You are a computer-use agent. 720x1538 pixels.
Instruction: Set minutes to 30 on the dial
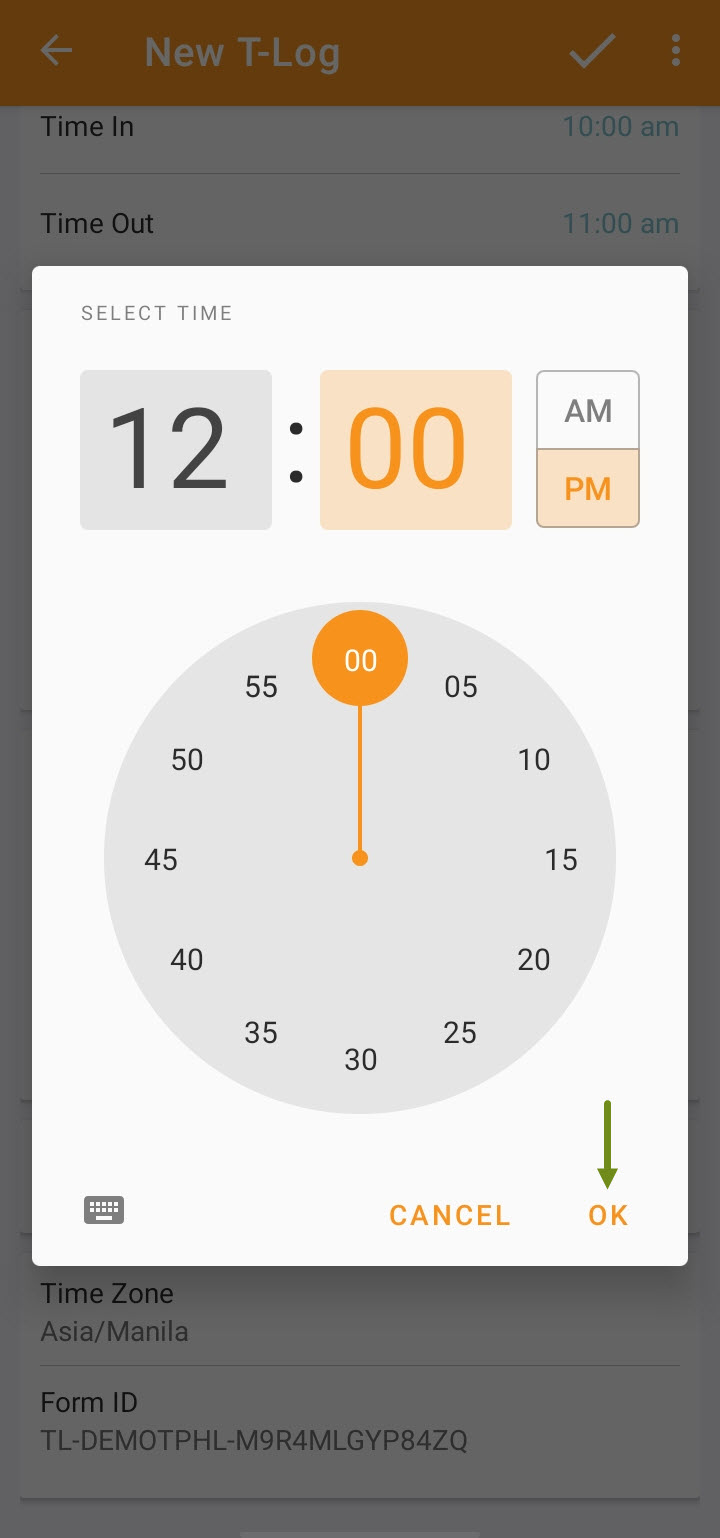(x=361, y=1059)
